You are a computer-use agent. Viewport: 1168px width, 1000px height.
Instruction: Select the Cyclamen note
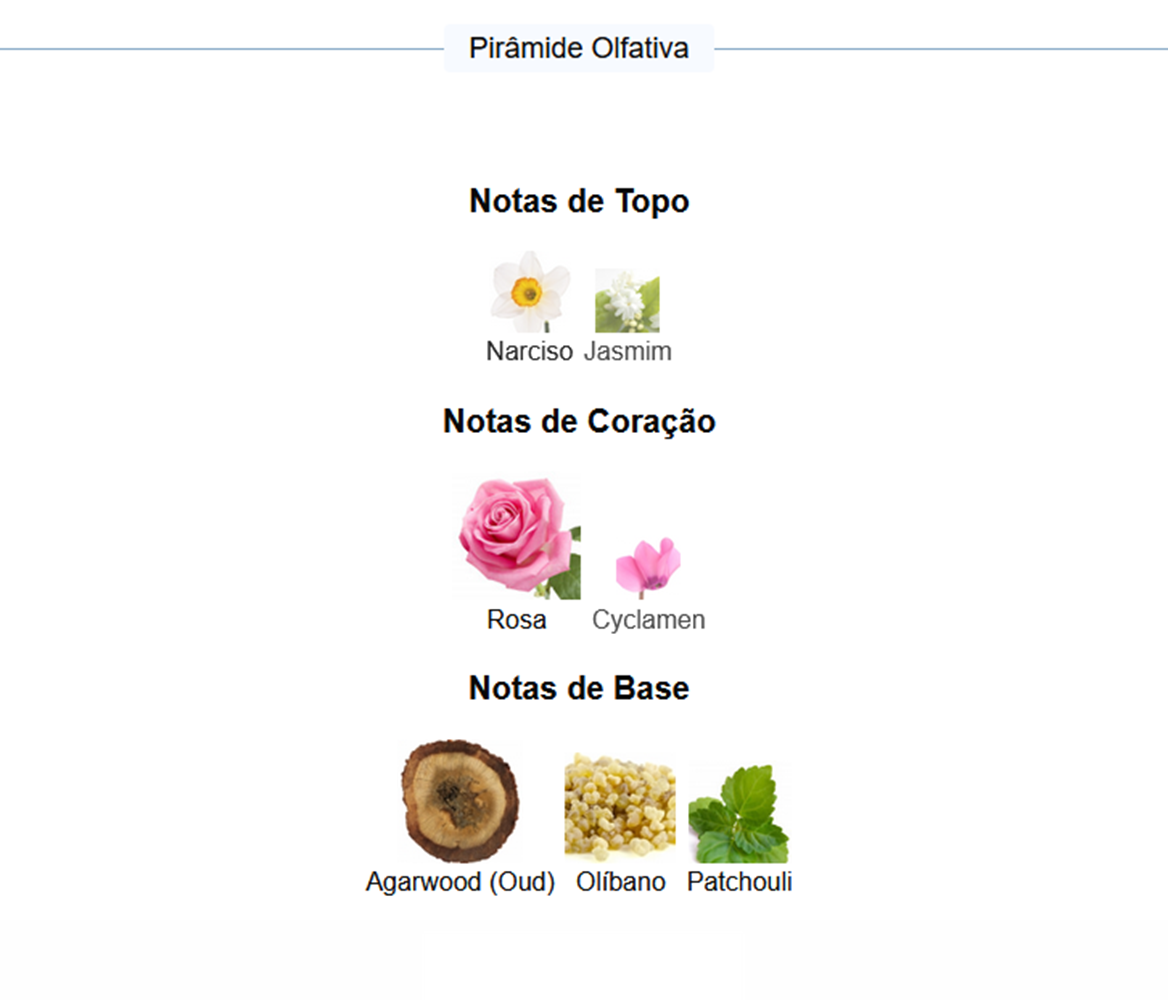point(648,567)
